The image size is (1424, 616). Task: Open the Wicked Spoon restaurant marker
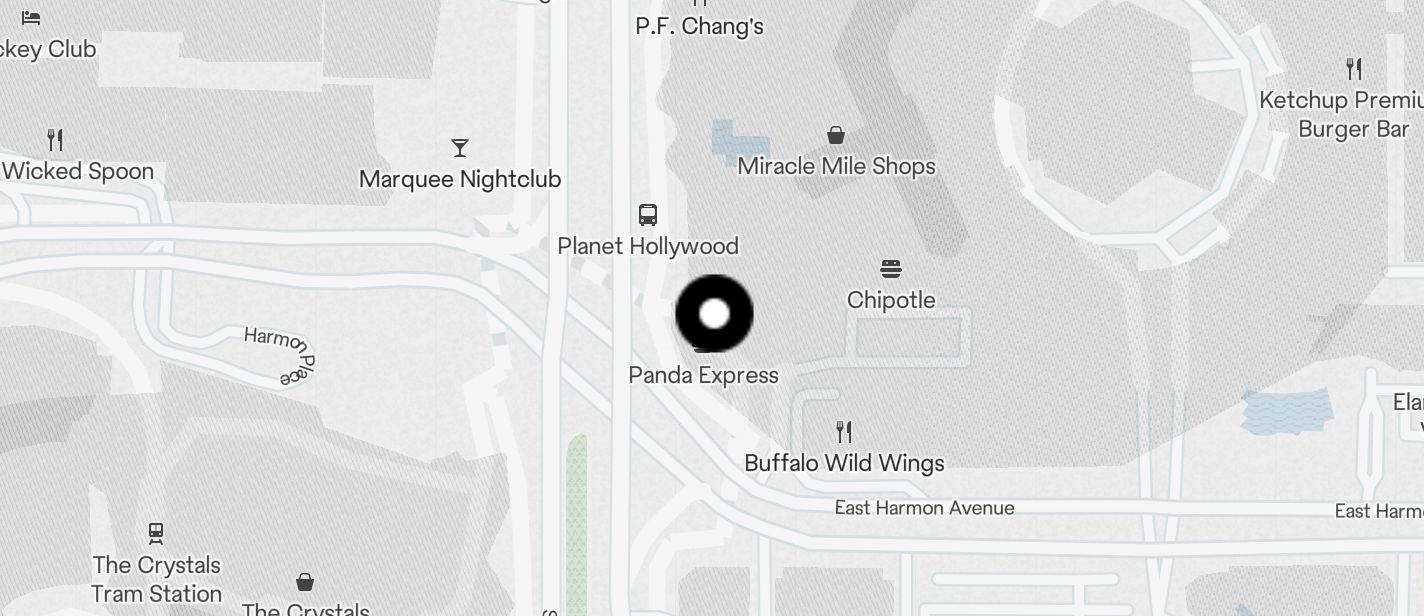tap(56, 140)
